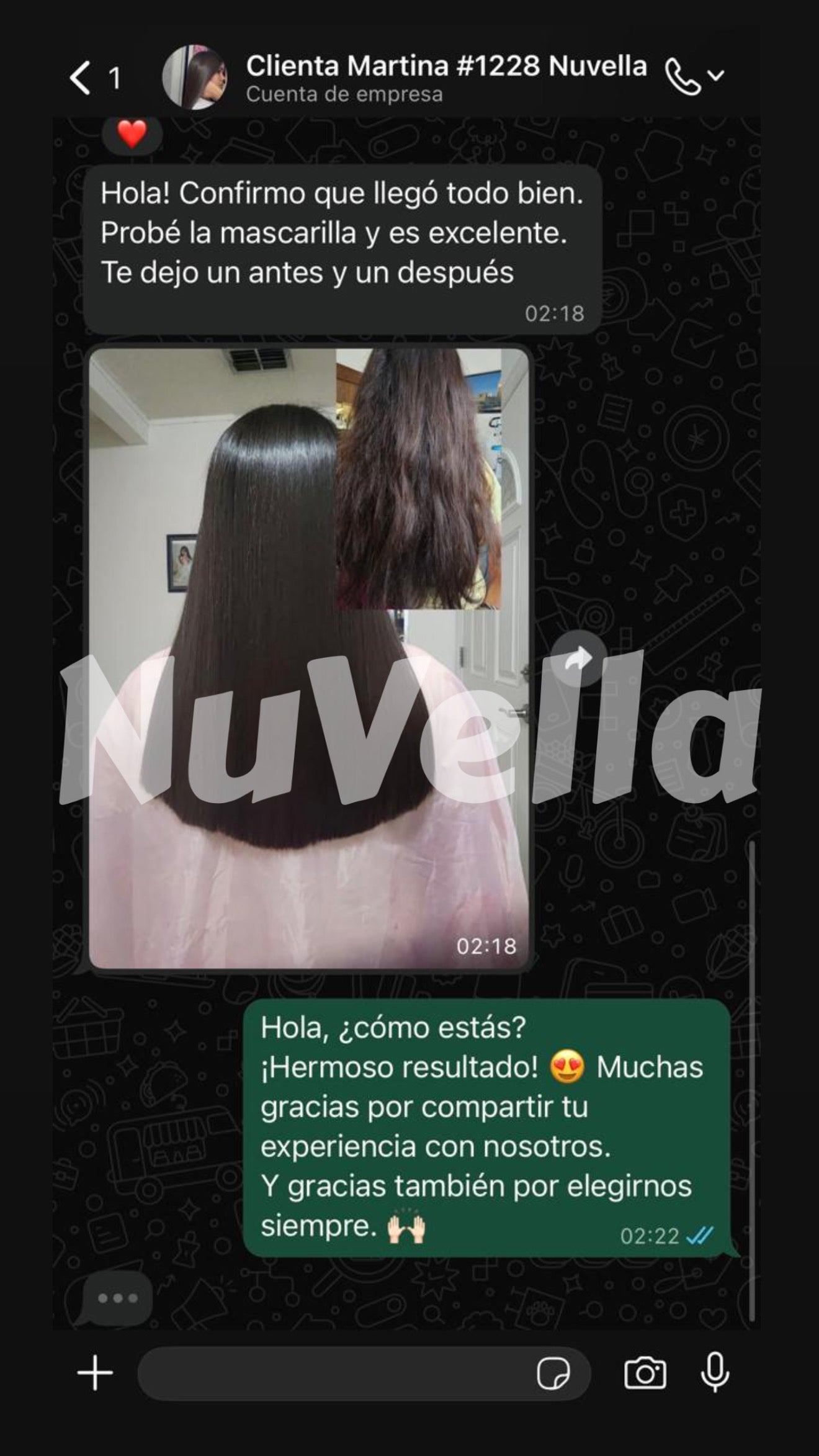Tap the message text field

[335, 1372]
